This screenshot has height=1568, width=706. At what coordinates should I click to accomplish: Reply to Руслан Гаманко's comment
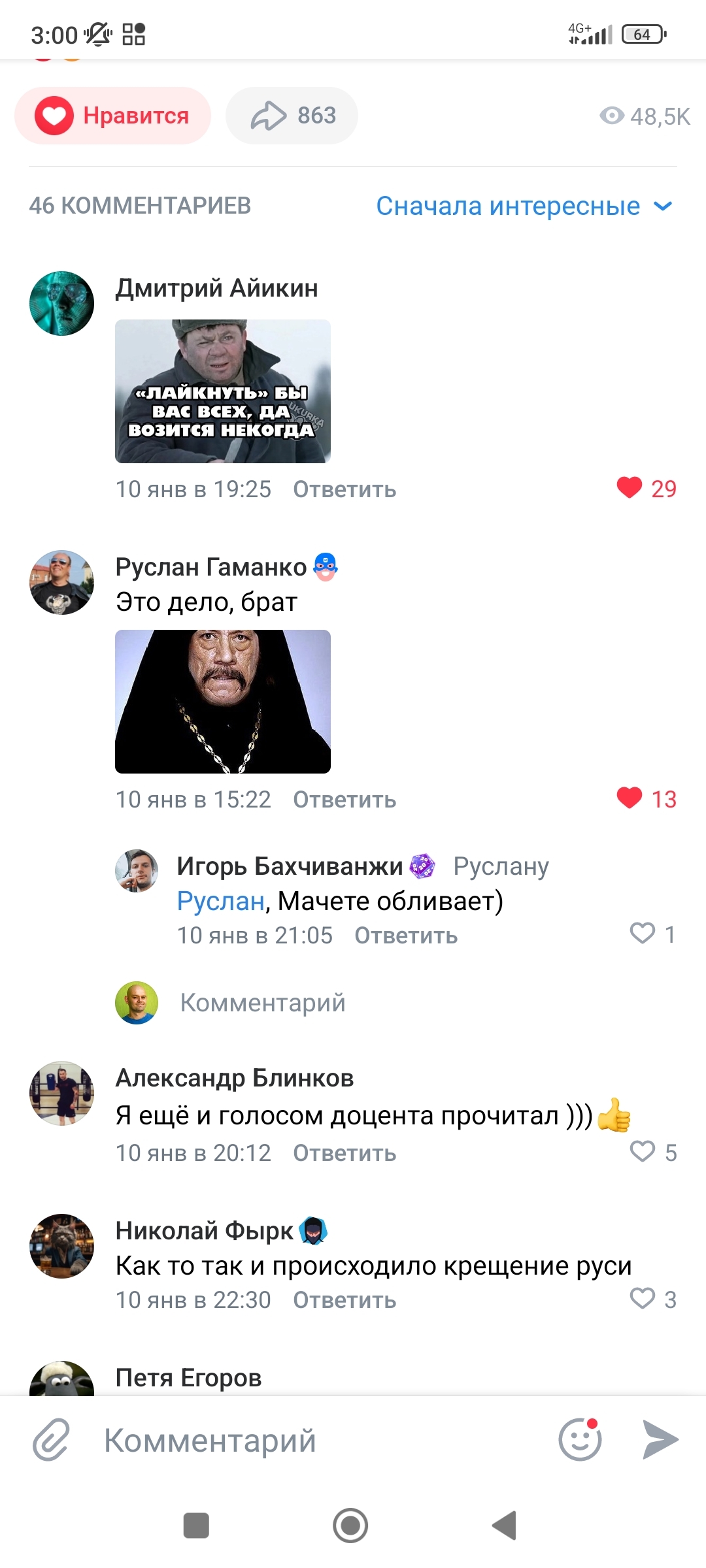(344, 800)
